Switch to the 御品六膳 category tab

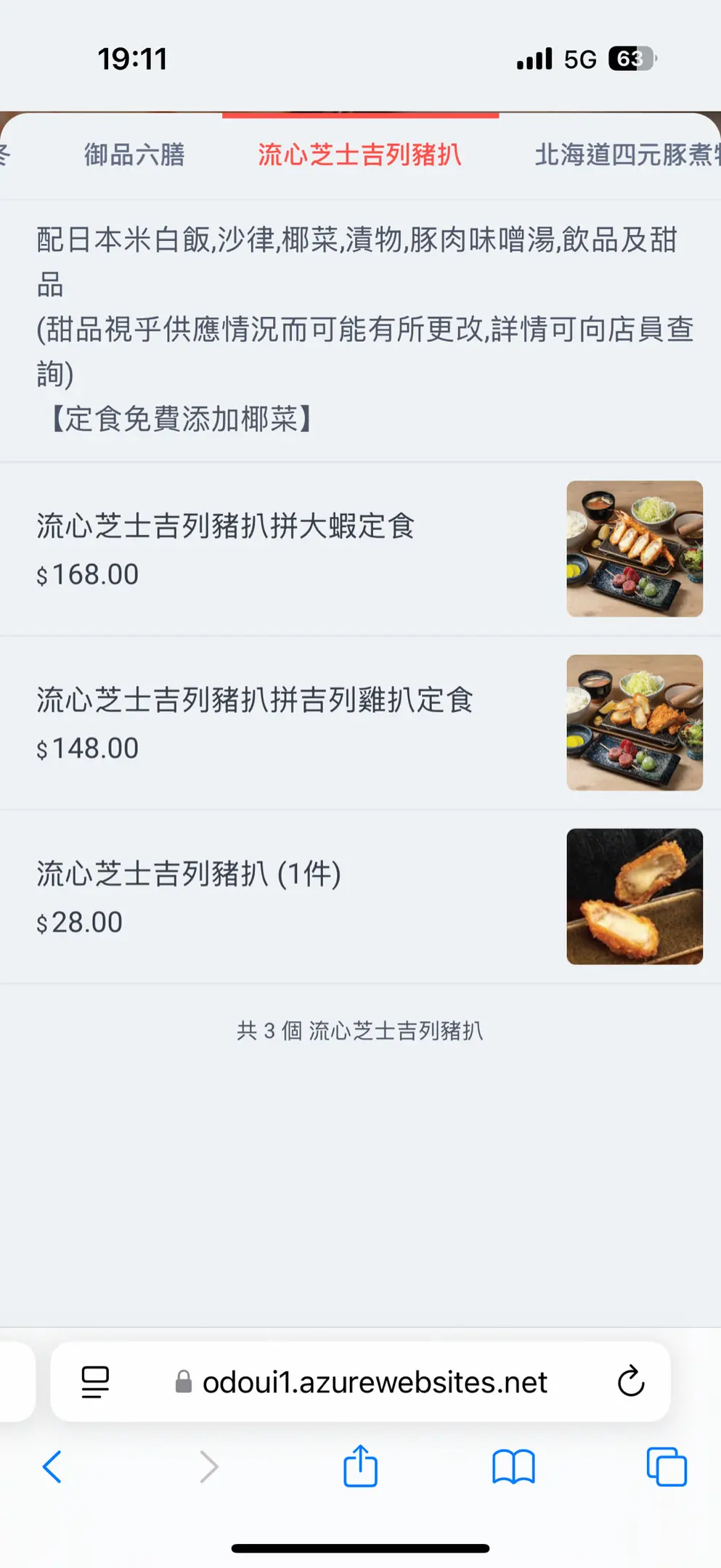(x=134, y=155)
